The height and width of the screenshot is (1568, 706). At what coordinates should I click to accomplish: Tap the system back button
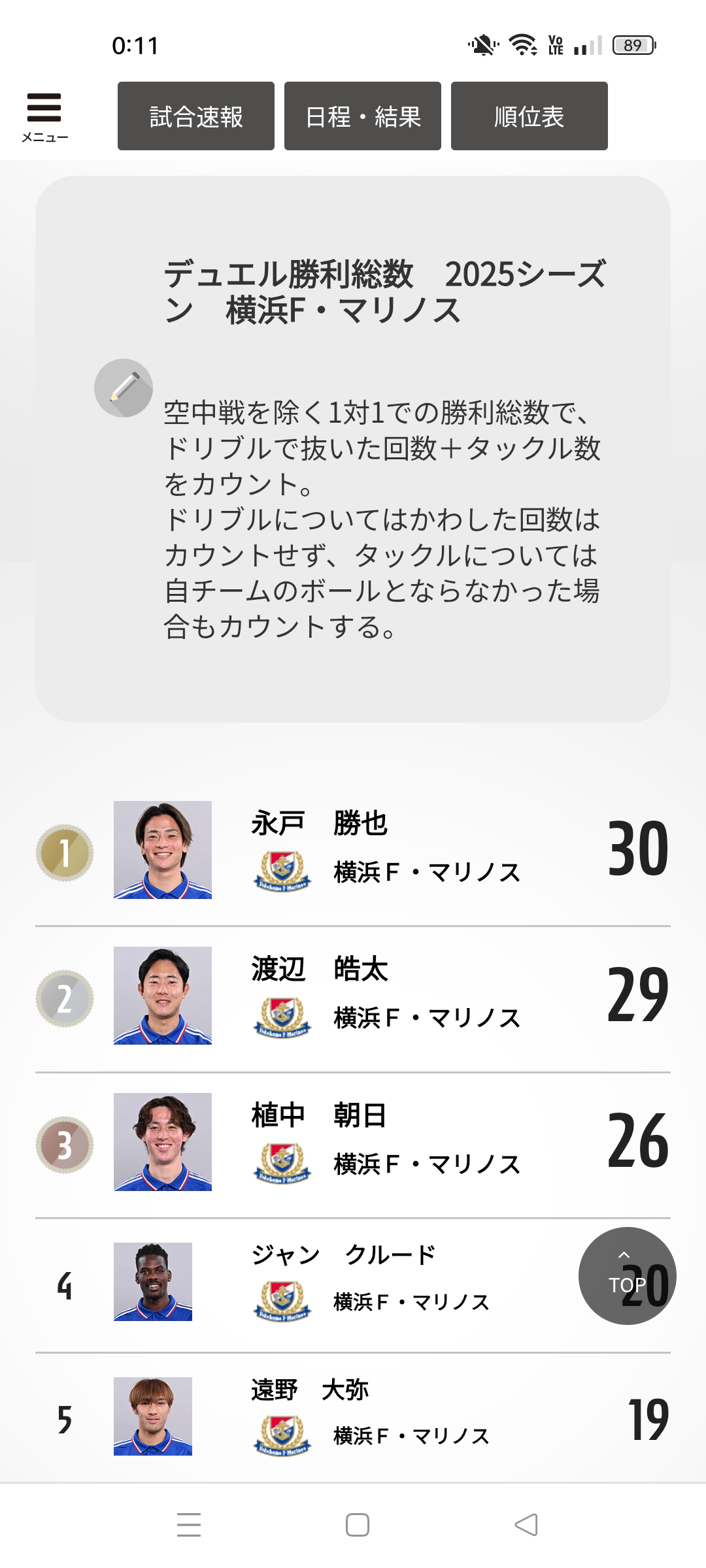coord(526,1525)
